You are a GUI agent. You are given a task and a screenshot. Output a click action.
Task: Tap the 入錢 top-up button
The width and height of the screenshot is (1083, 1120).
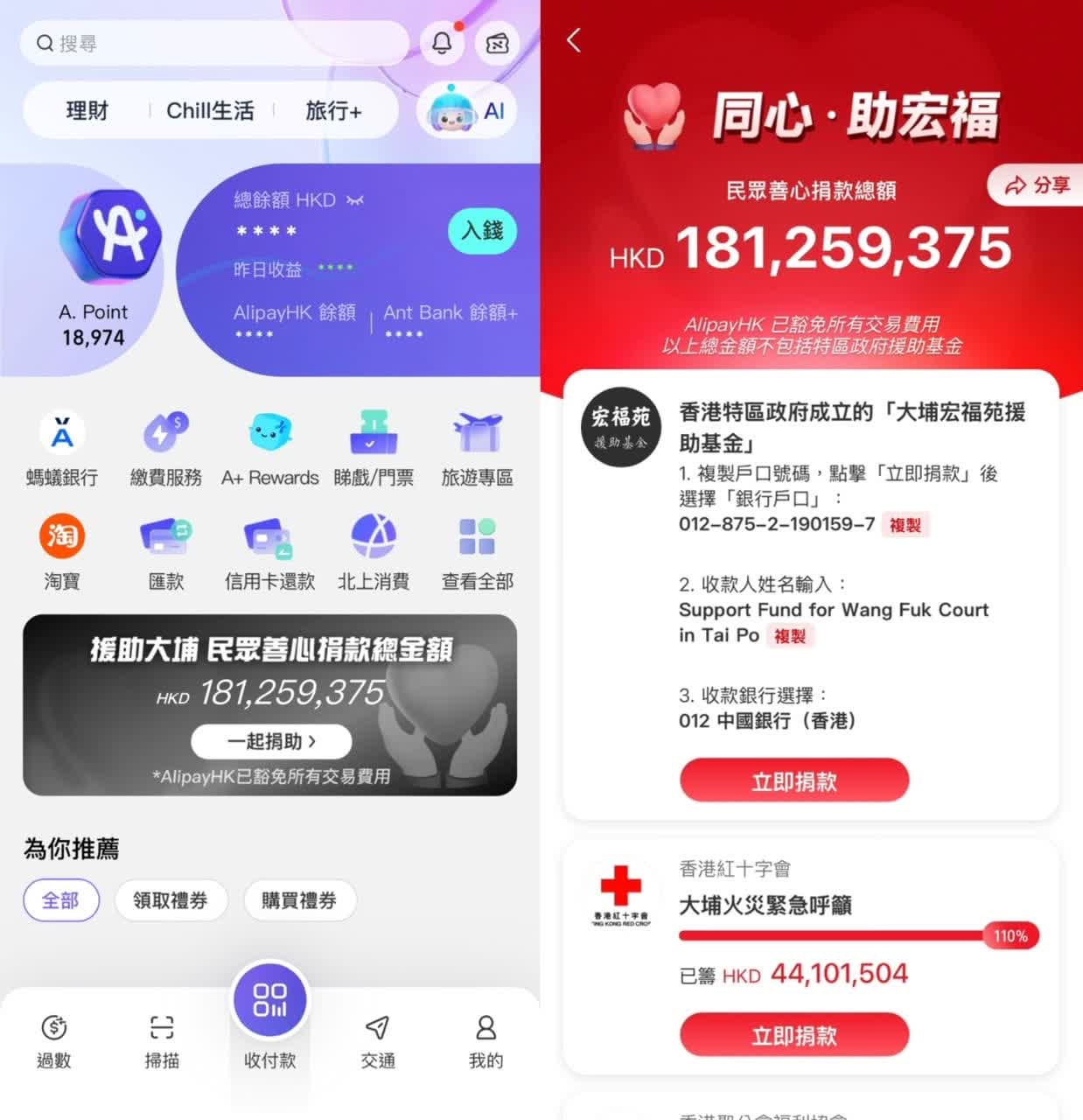coord(482,231)
